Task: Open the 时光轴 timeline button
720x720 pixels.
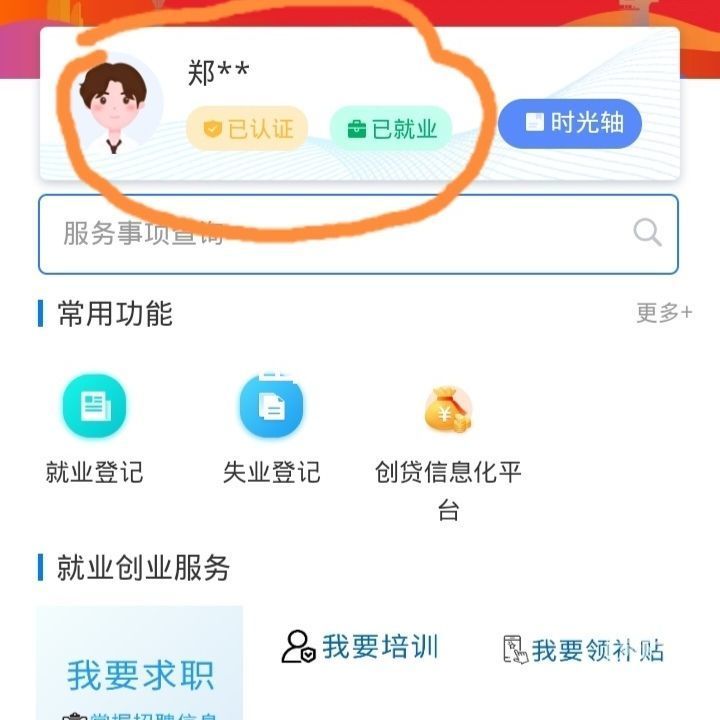Action: pos(570,124)
